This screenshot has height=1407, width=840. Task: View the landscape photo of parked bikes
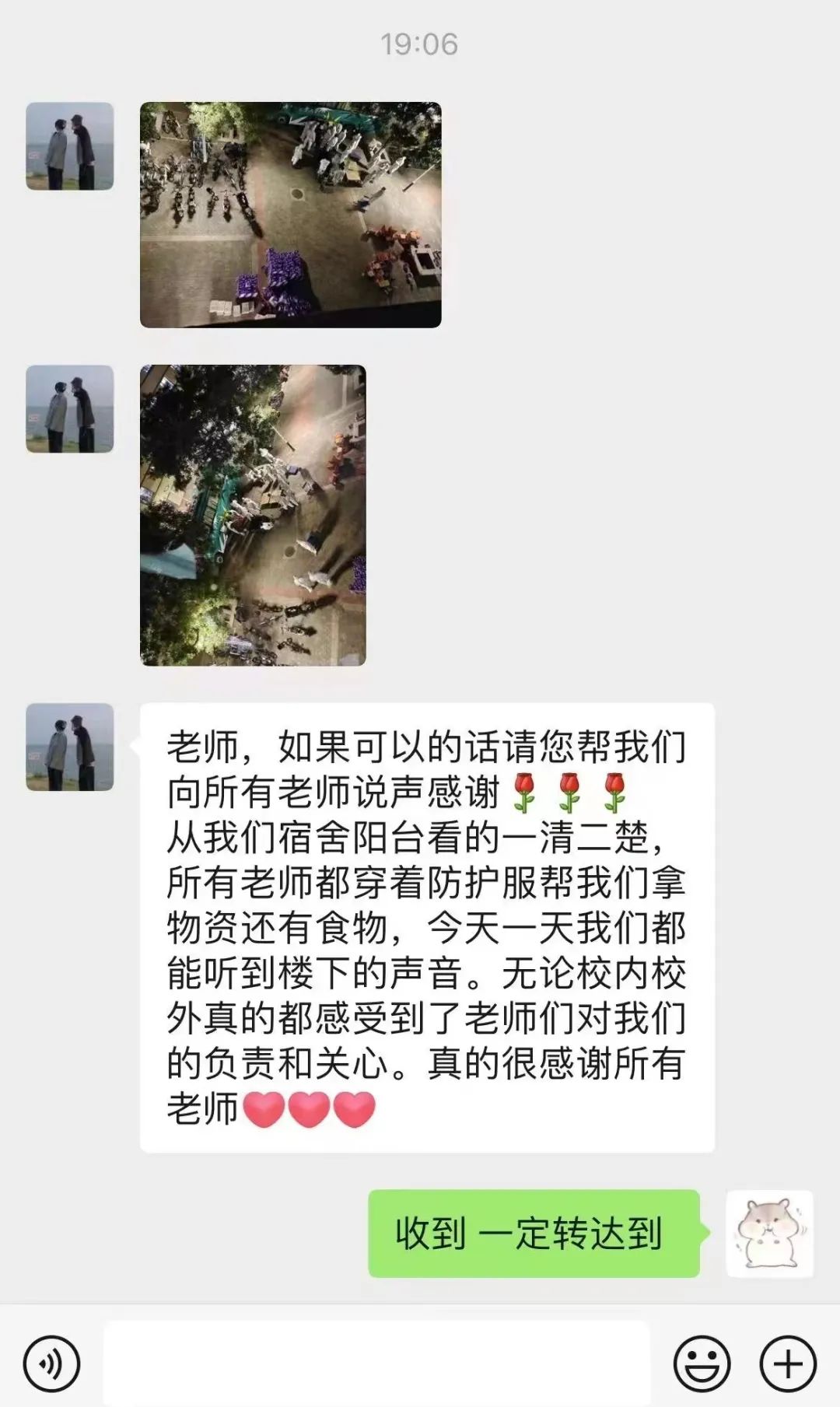290,215
